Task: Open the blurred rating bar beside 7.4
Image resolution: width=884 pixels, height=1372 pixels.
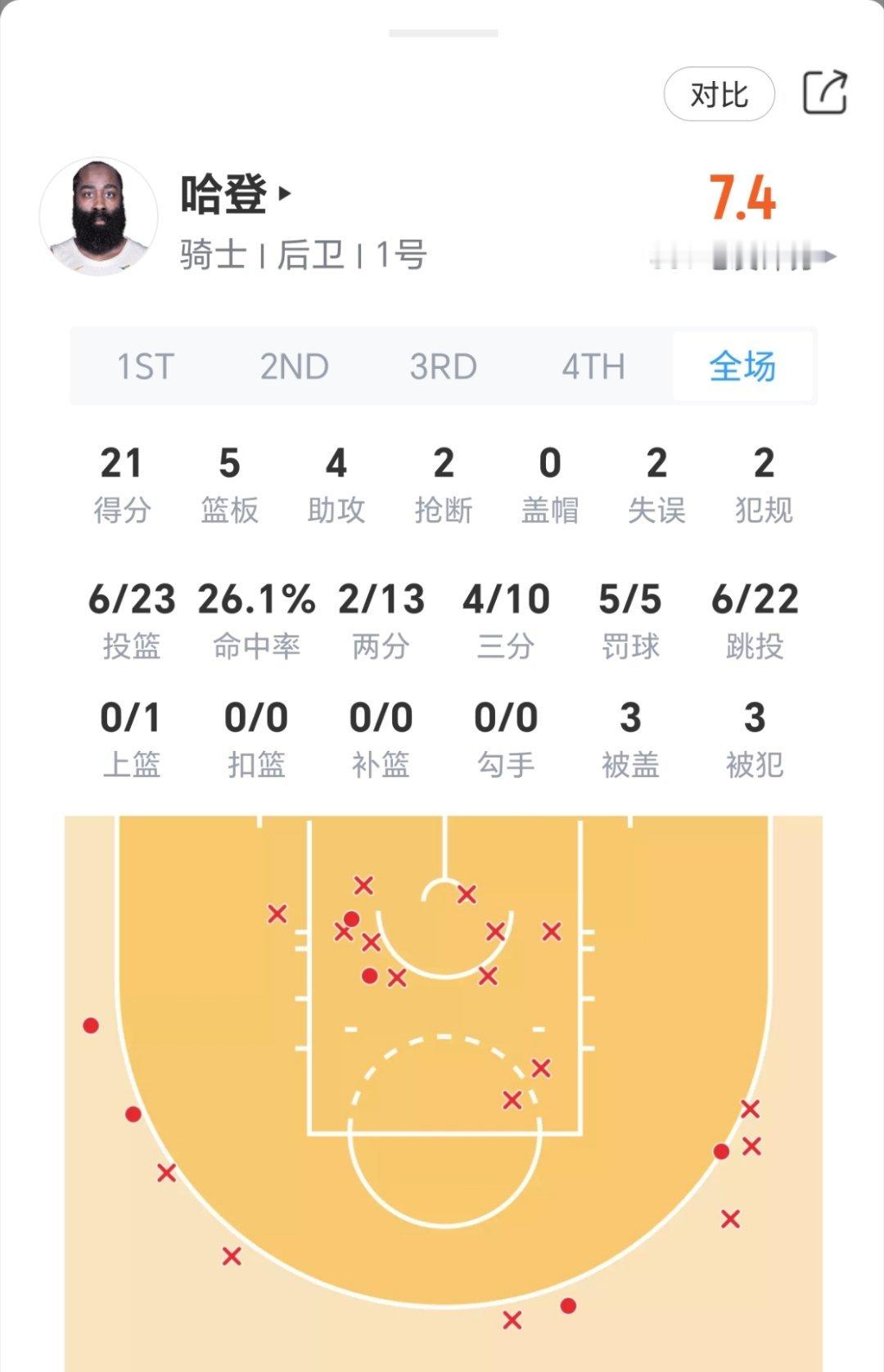Action: [x=741, y=254]
